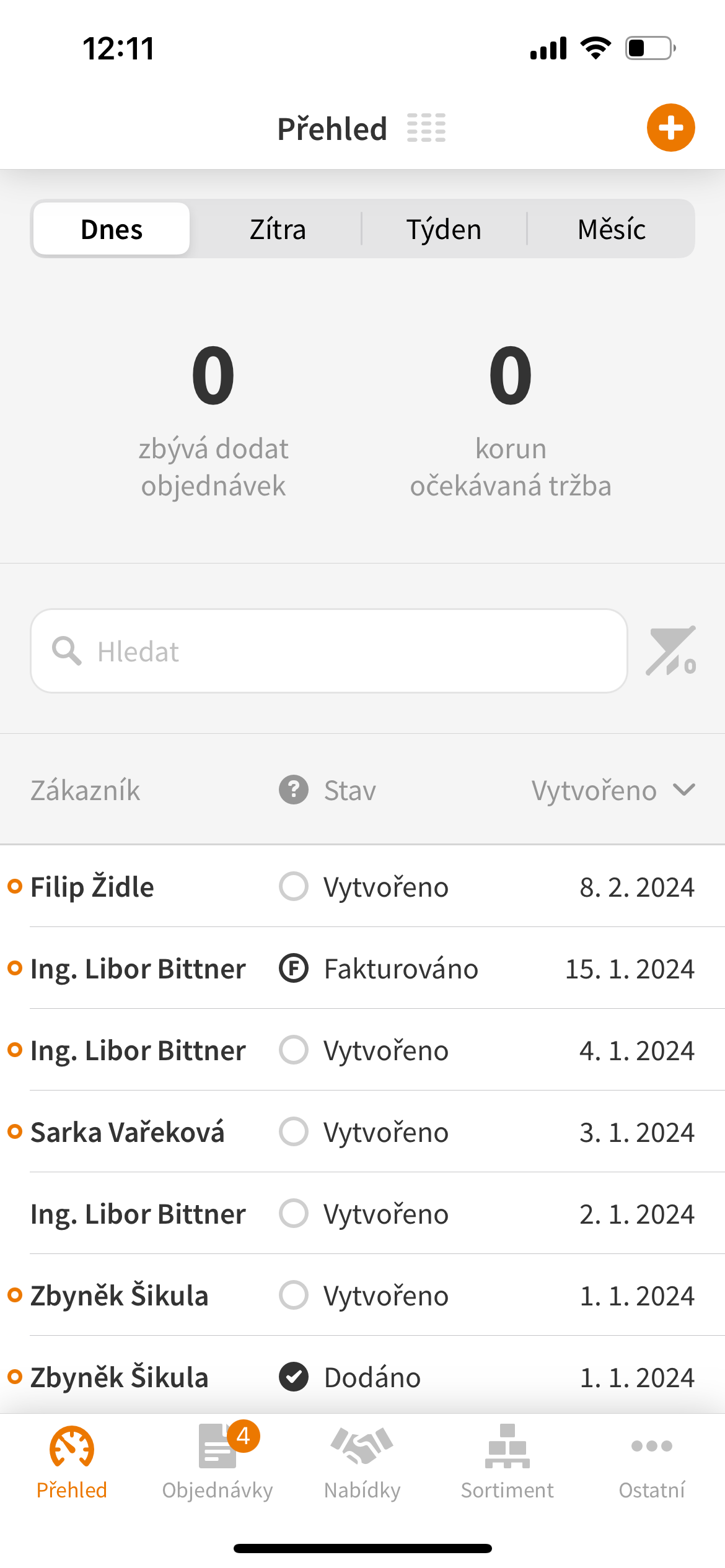Tap the orange plus button
725x1568 pixels.
click(670, 128)
